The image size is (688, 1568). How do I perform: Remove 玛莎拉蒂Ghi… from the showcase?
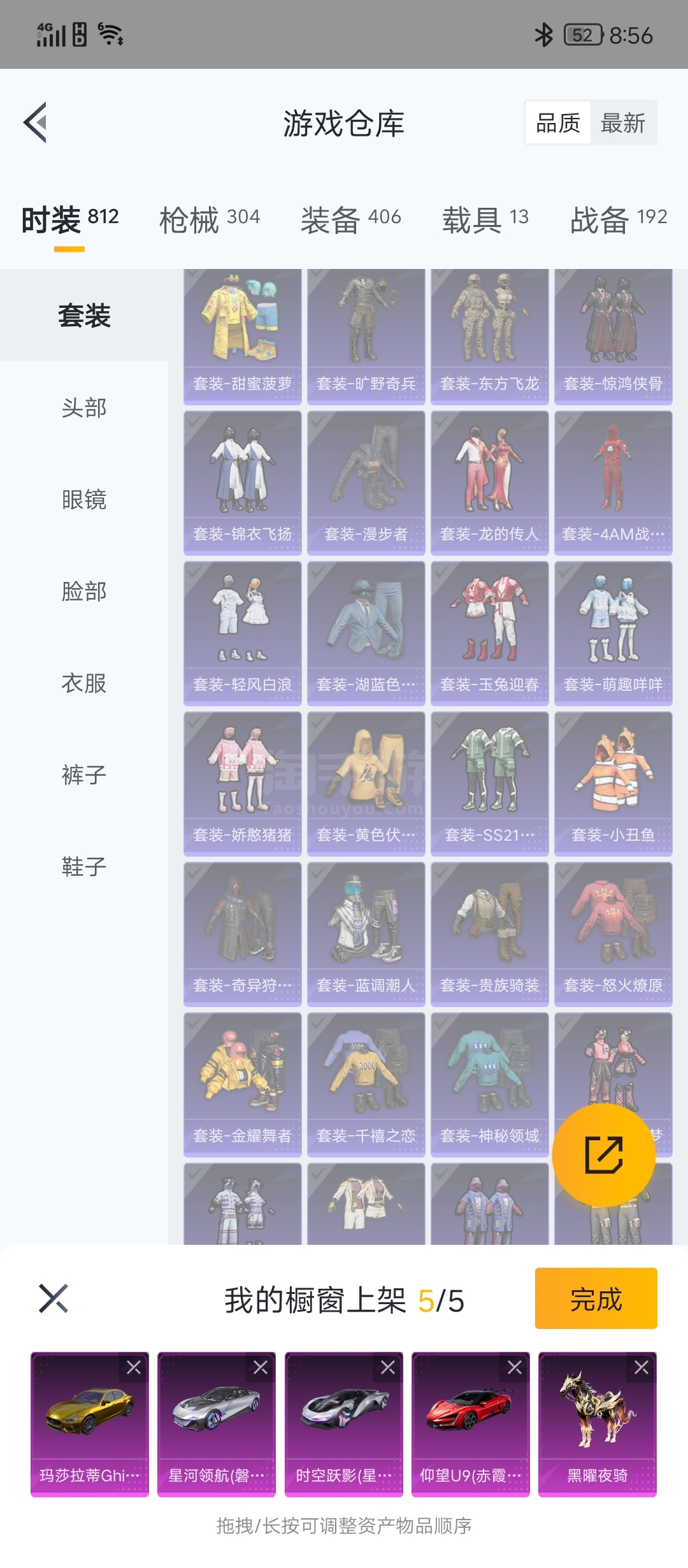pyautogui.click(x=134, y=1367)
